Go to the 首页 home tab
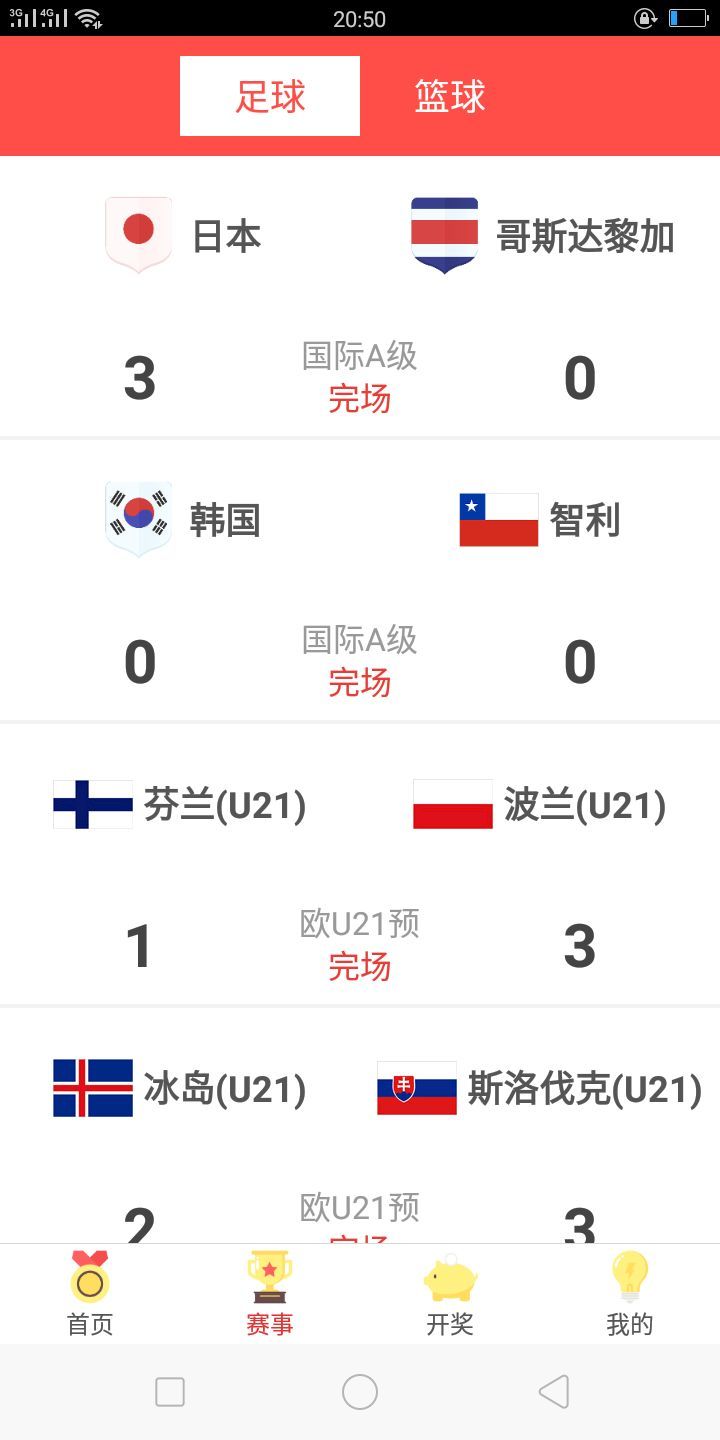720x1440 pixels. click(90, 1294)
